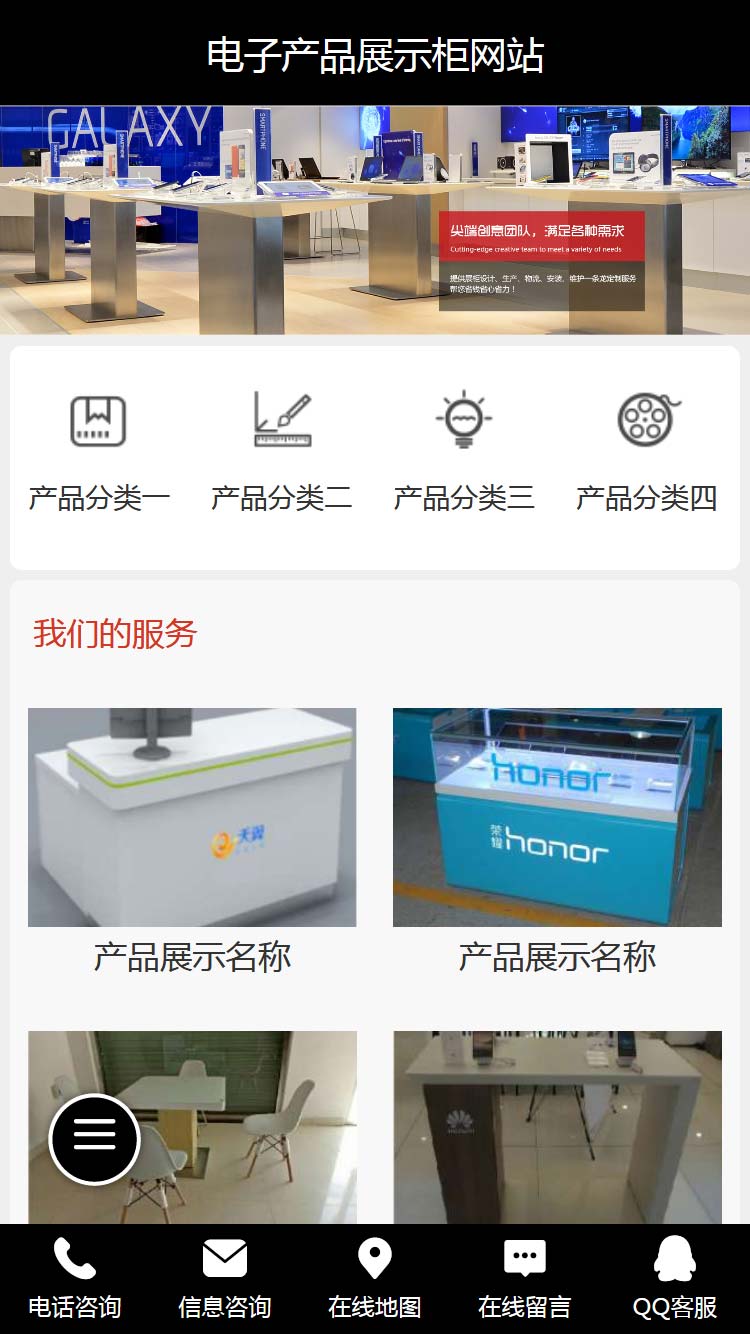Select 在线留言 in the bottom bar
This screenshot has width=750, height=1334.
click(525, 1279)
